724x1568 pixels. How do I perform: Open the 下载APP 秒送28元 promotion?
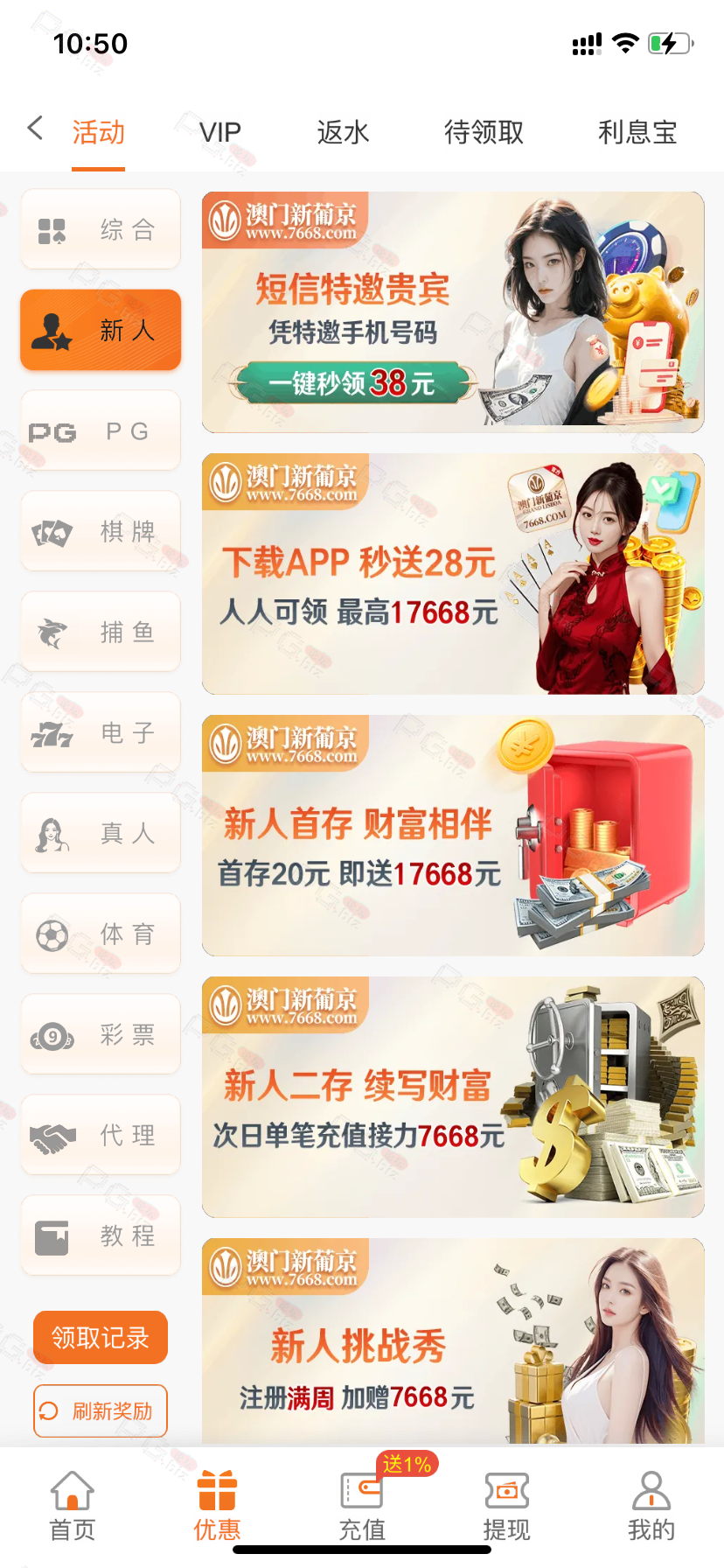coord(453,574)
